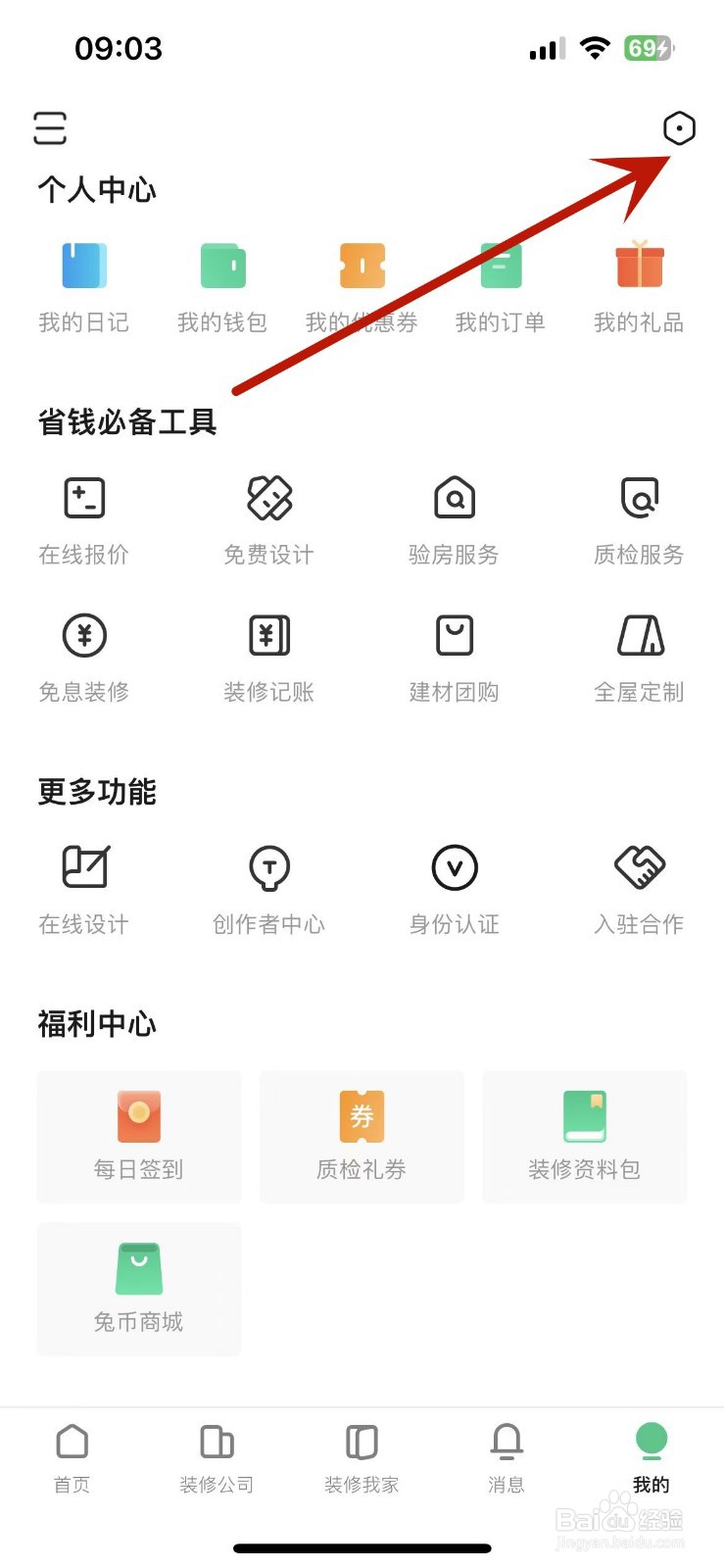
Task: Open 质检服务
Action: (640, 521)
